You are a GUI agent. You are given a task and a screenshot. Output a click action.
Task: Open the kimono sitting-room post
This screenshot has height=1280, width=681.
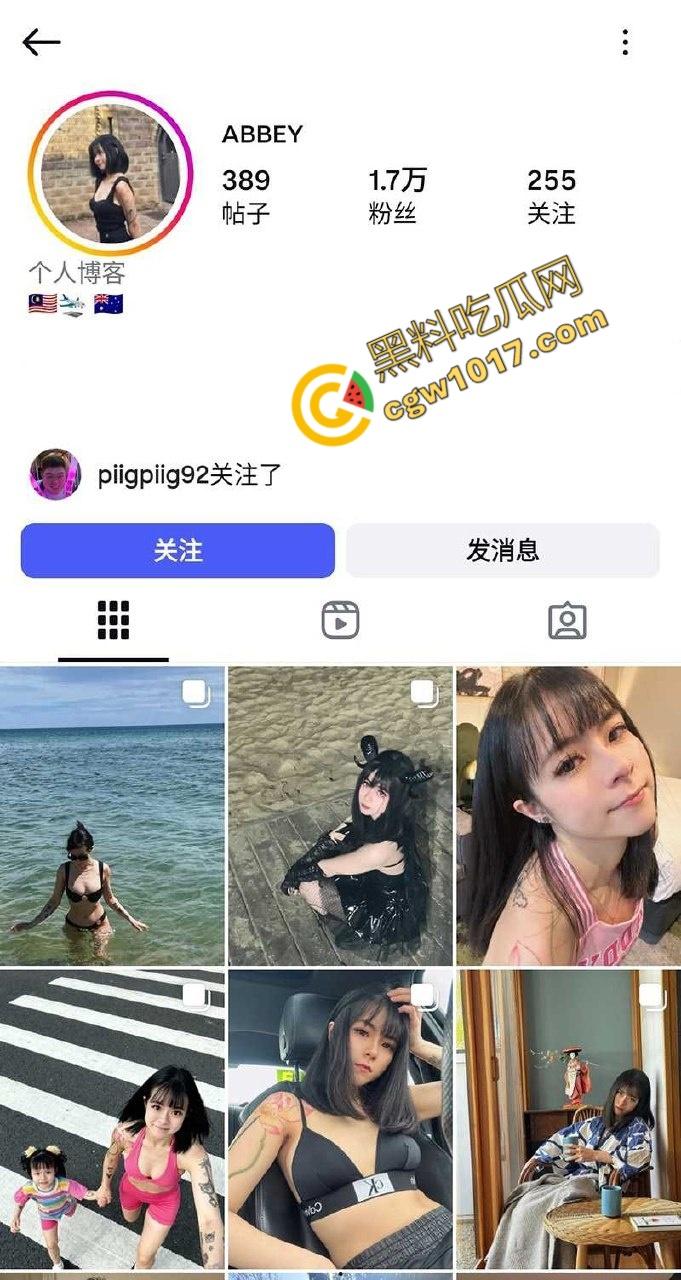pyautogui.click(x=568, y=1118)
